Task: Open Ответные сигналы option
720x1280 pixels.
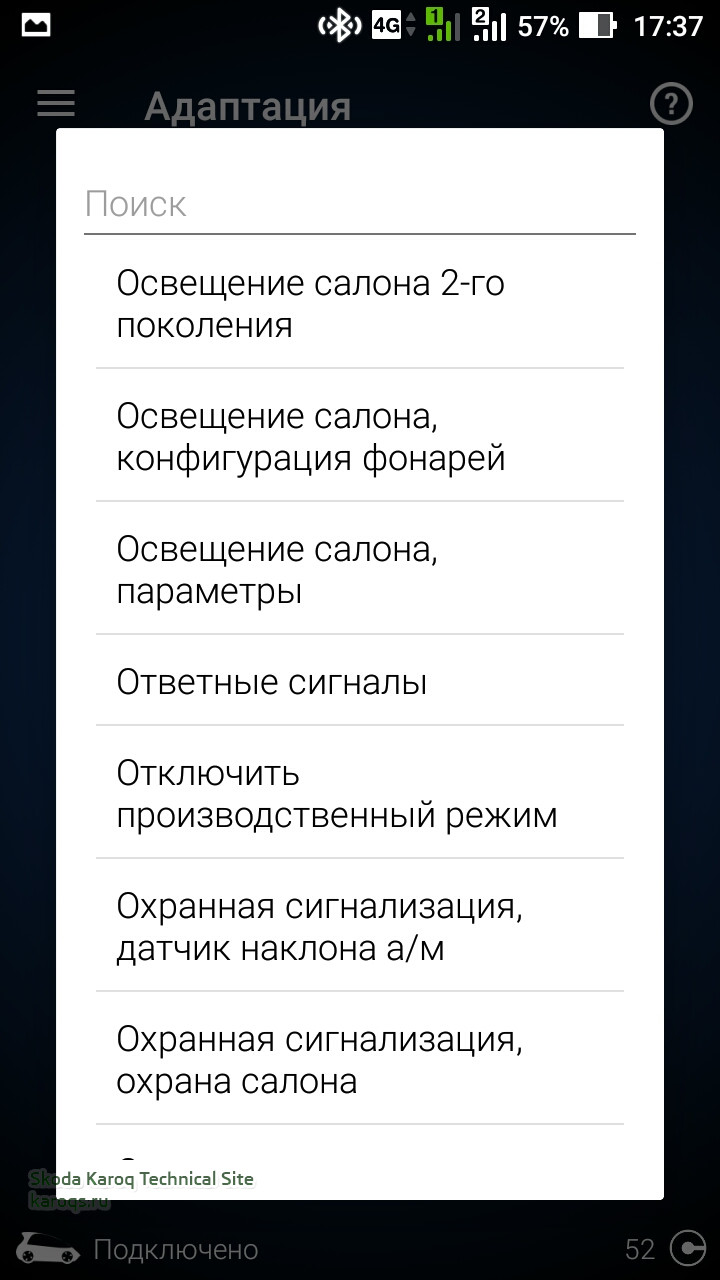Action: pyautogui.click(x=360, y=682)
